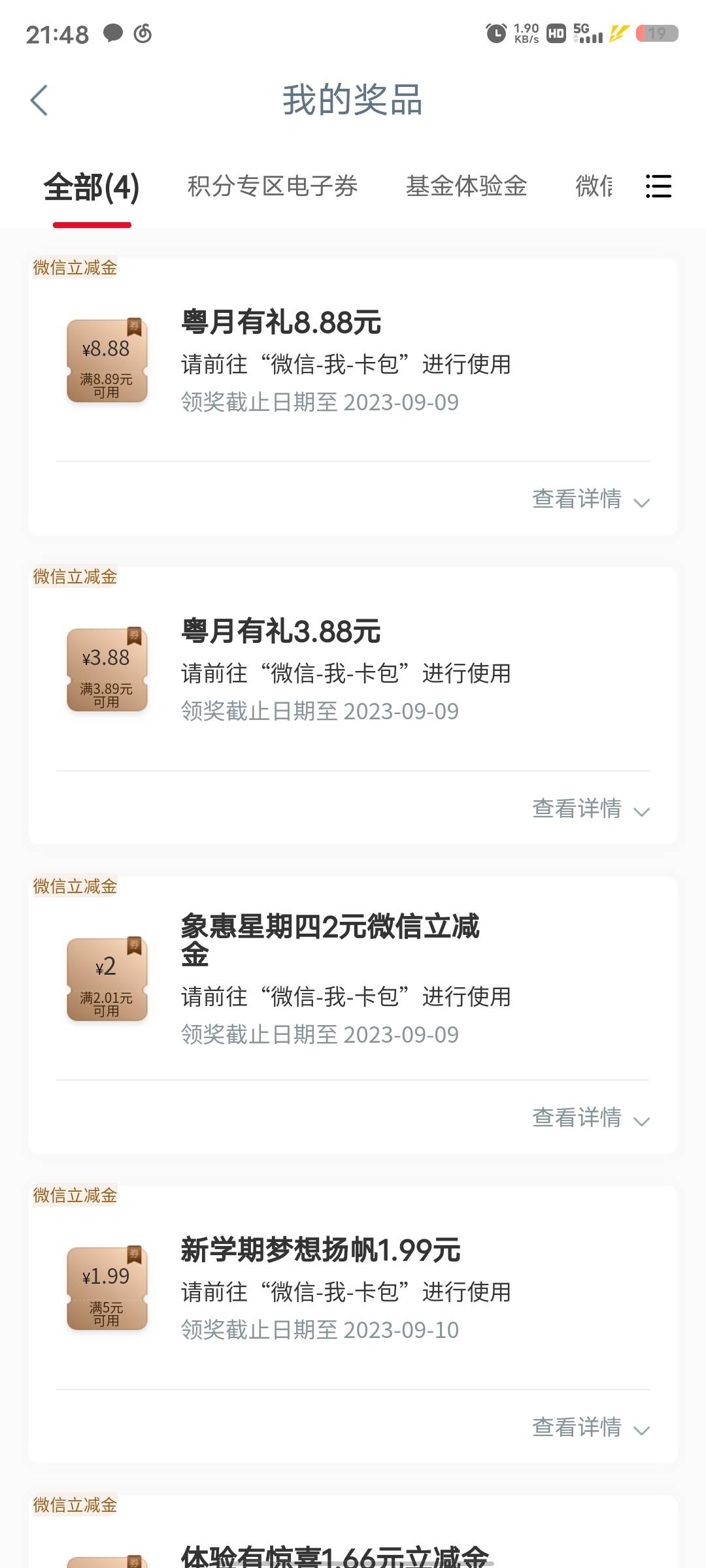Open the 象惠星期四2元微信立减金 coupon card
Image resolution: width=706 pixels, height=1568 pixels.
pos(345,979)
